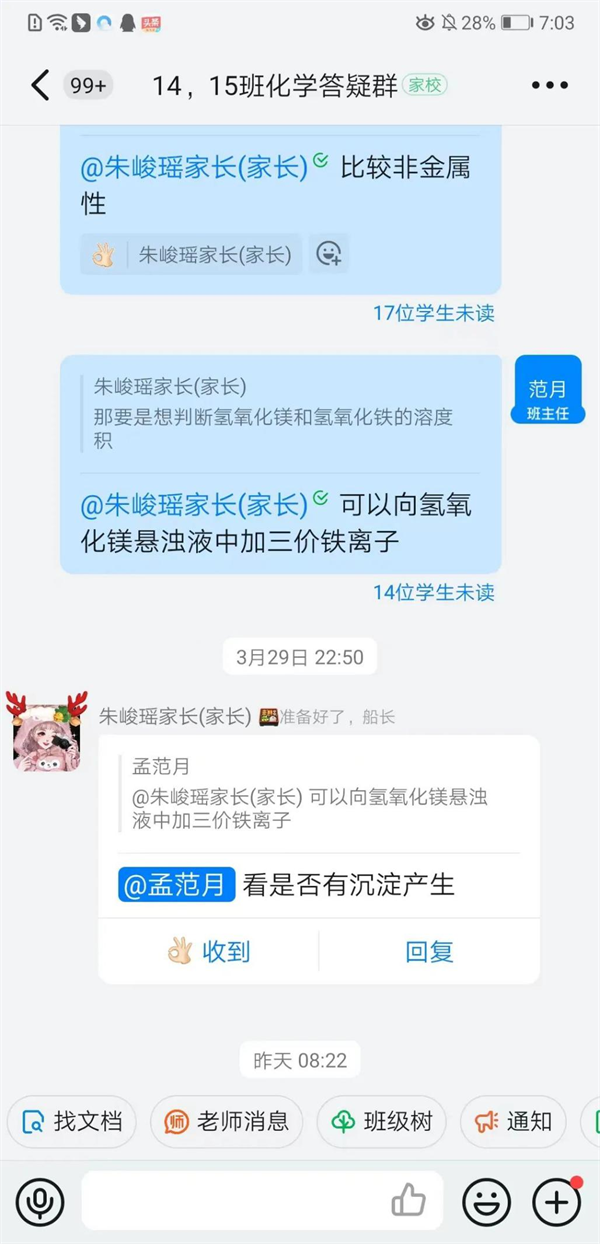Open the 班级树 shortcut

point(383,1121)
